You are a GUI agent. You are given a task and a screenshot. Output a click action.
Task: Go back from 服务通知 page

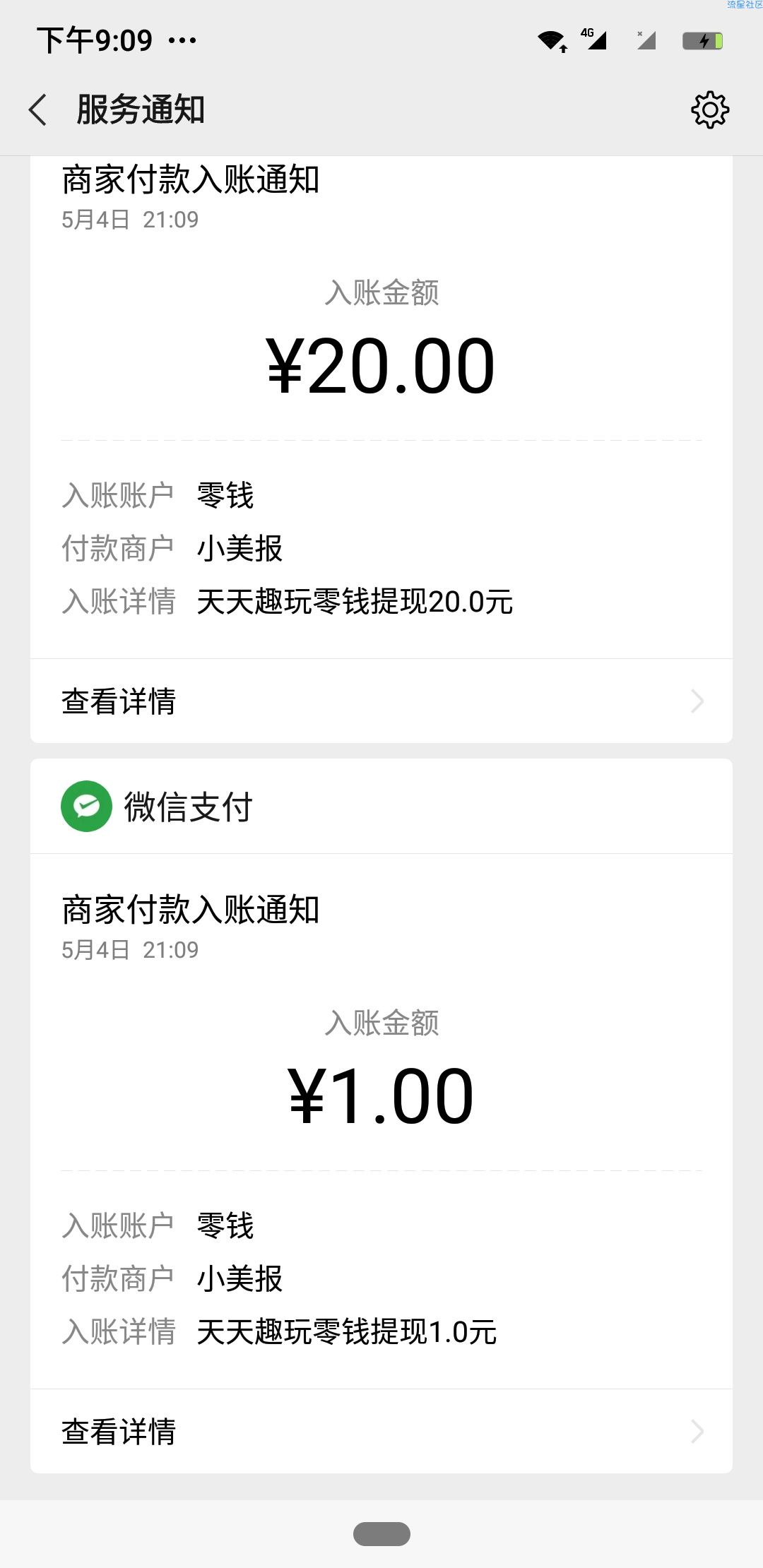pos(38,110)
